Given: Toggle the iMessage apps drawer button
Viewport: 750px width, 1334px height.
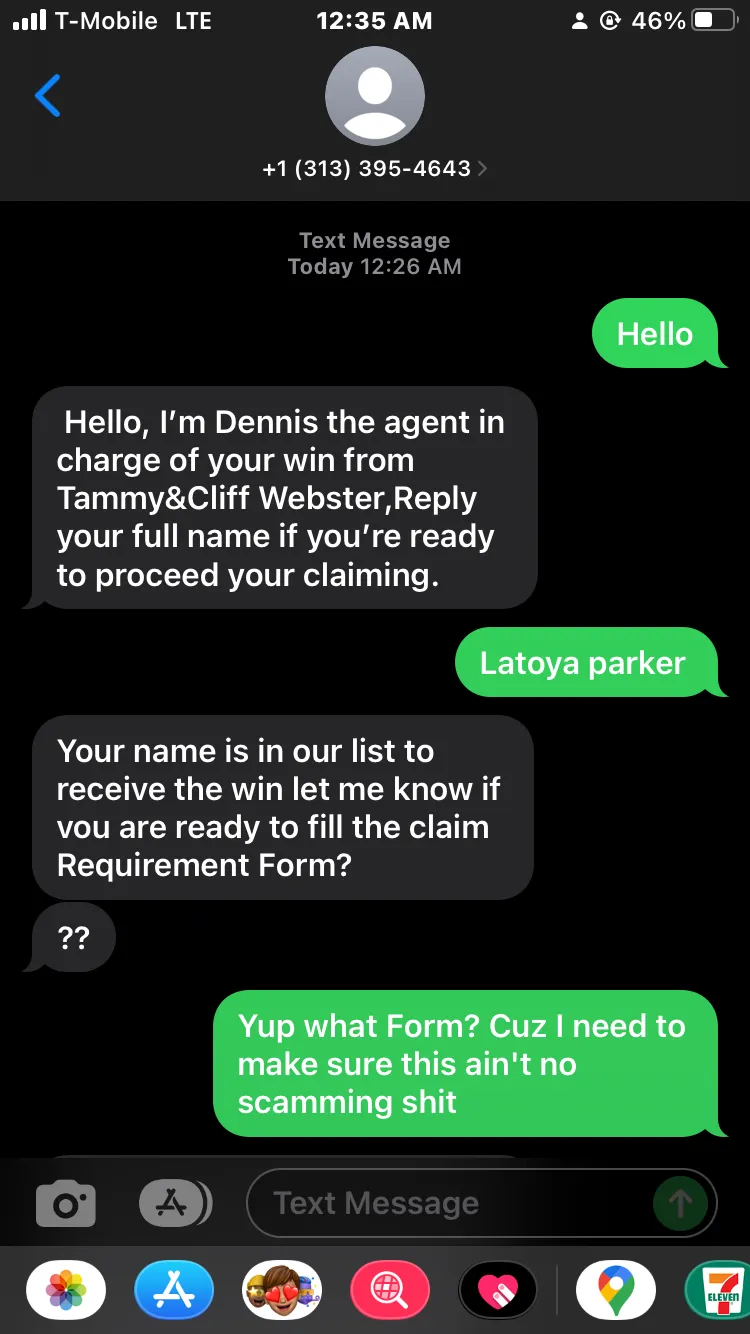Looking at the screenshot, I should (175, 1203).
